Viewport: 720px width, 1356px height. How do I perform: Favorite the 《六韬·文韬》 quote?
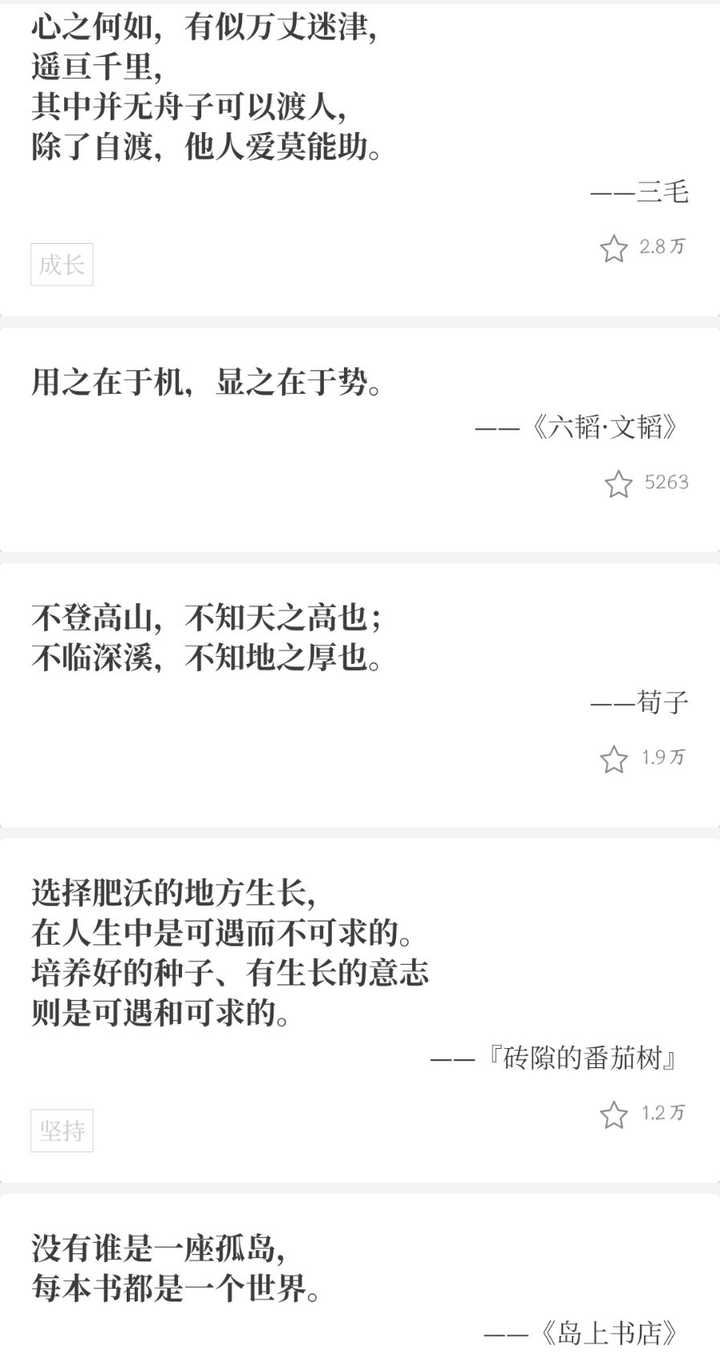[x=619, y=484]
